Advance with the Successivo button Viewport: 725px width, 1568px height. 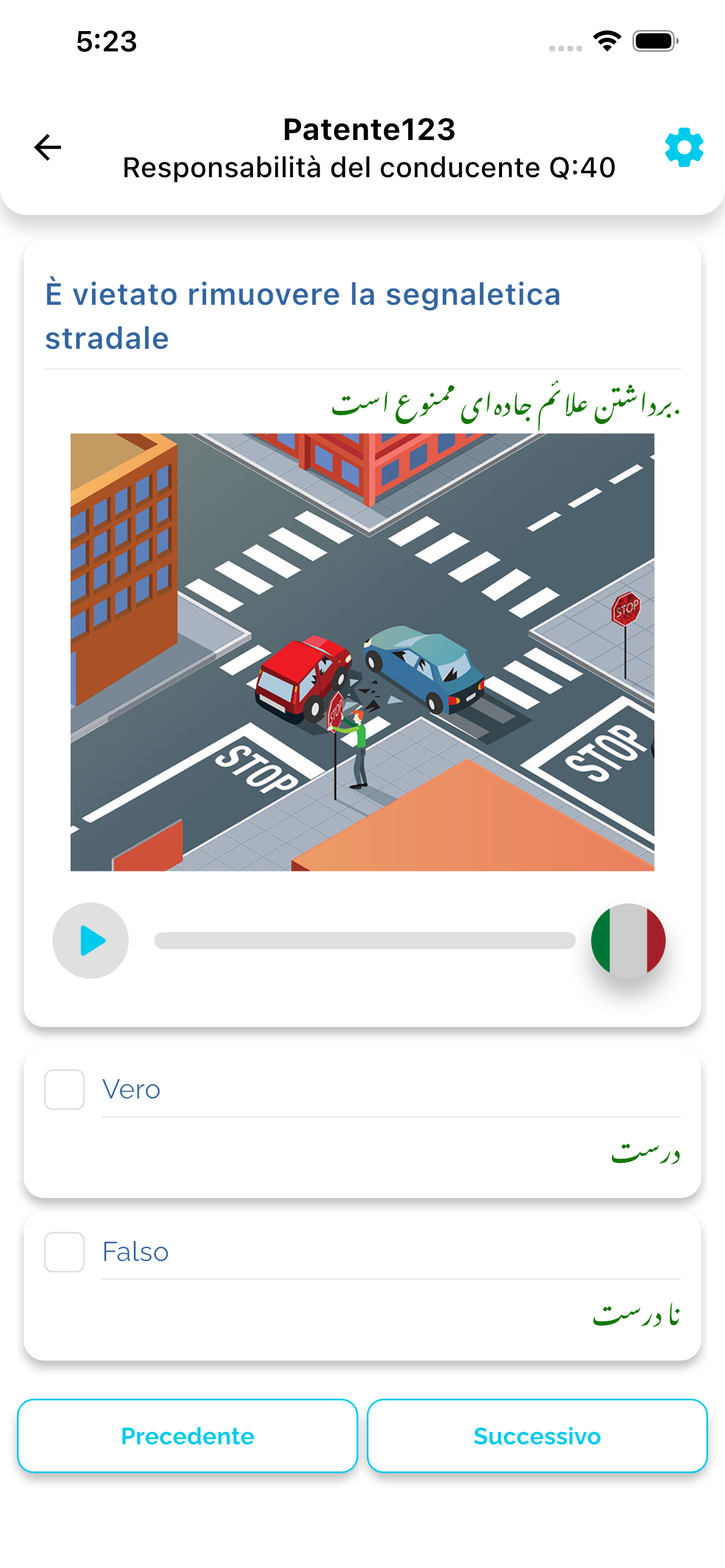point(537,1436)
